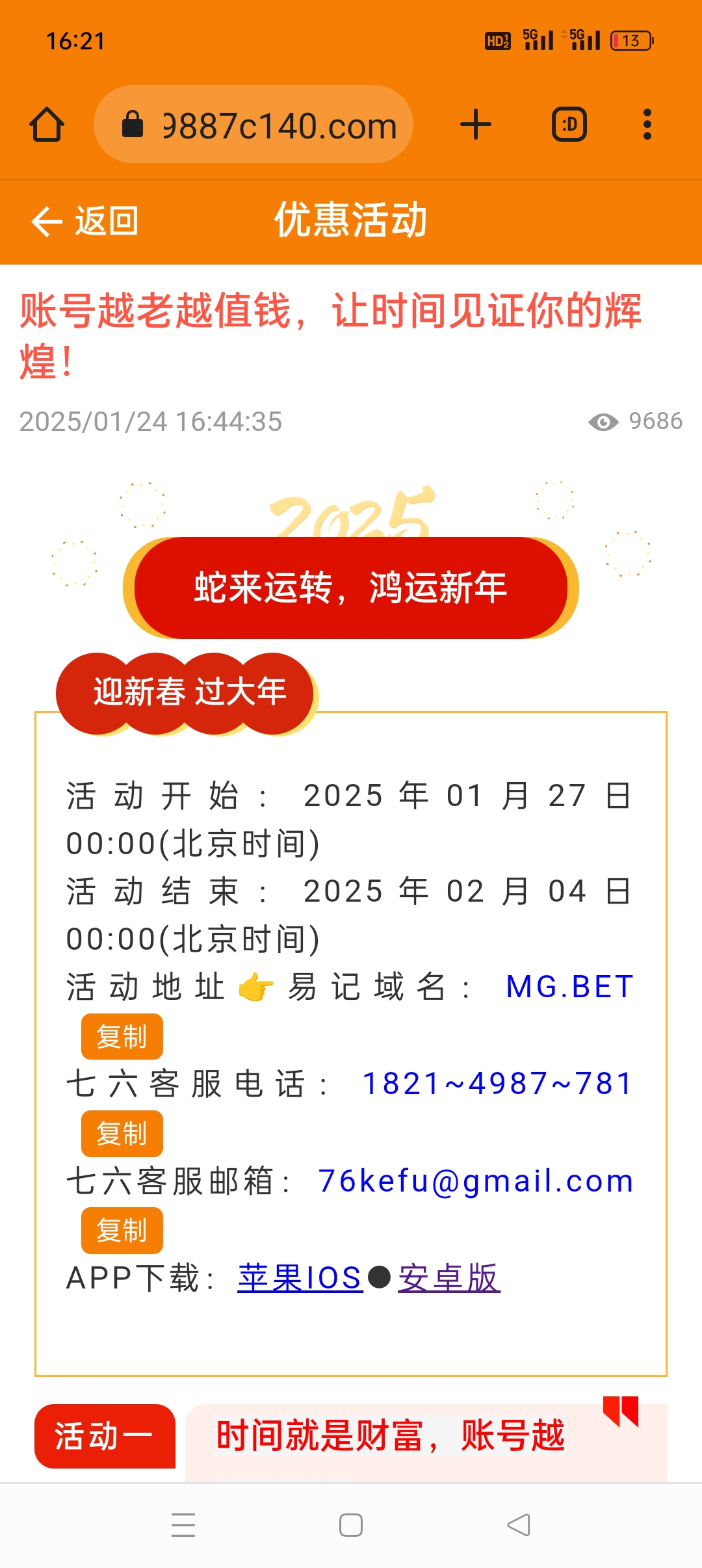Image resolution: width=702 pixels, height=1568 pixels.
Task: Open a new browser tab
Action: pyautogui.click(x=476, y=124)
